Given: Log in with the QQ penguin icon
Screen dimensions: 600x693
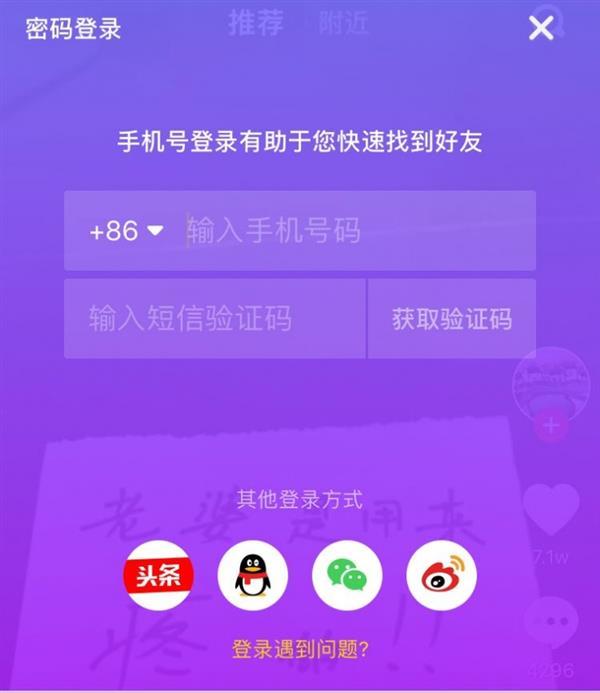Looking at the screenshot, I should 252,575.
